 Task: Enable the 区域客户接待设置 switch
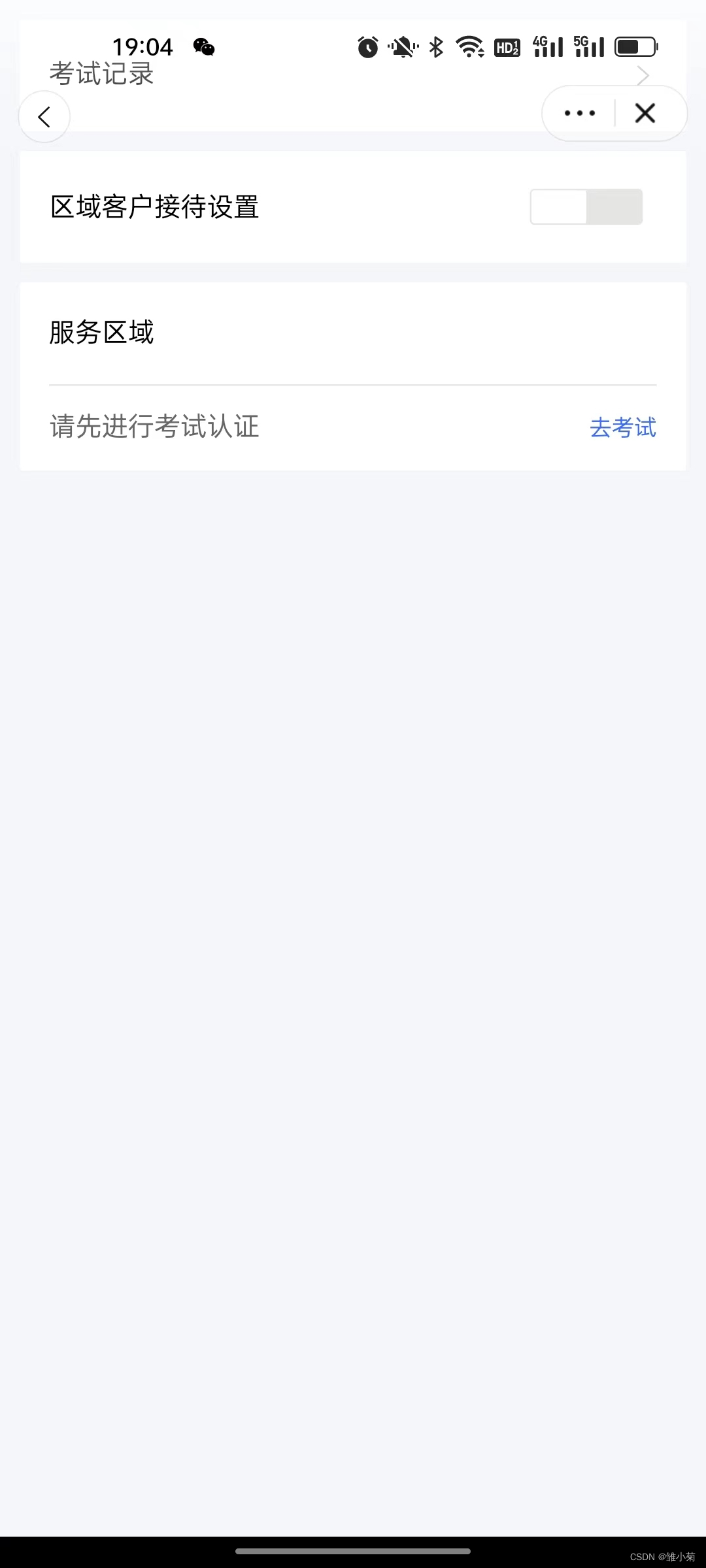(585, 206)
